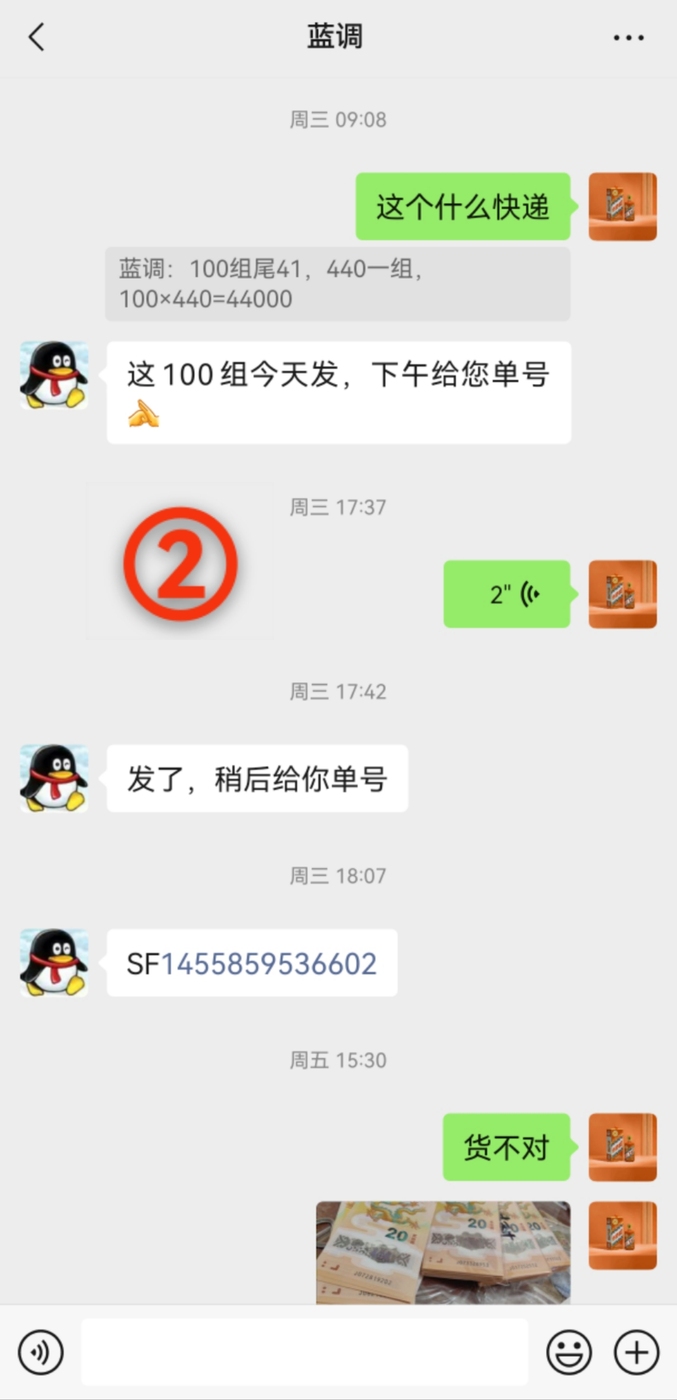677x1400 pixels.
Task: Open the three-dot chat options menu
Action: [629, 38]
